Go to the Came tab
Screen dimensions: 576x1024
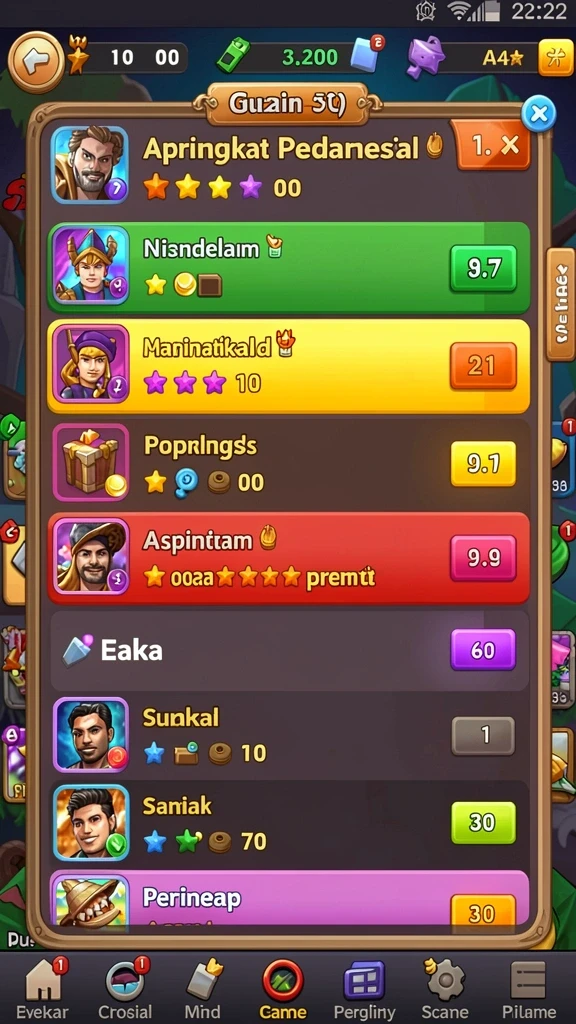(283, 987)
